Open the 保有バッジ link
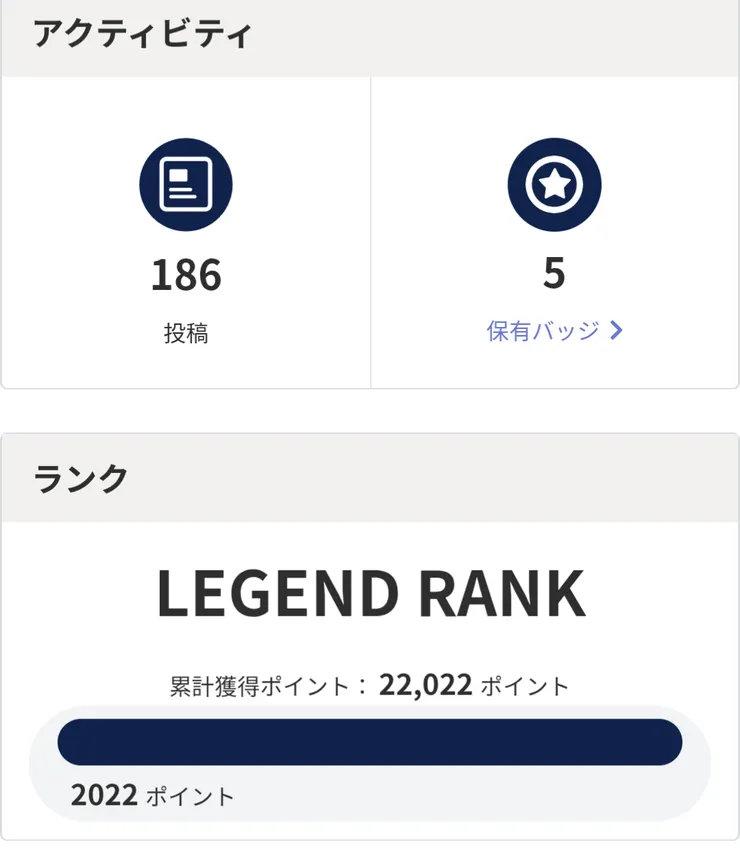This screenshot has width=740, height=850. tap(554, 331)
